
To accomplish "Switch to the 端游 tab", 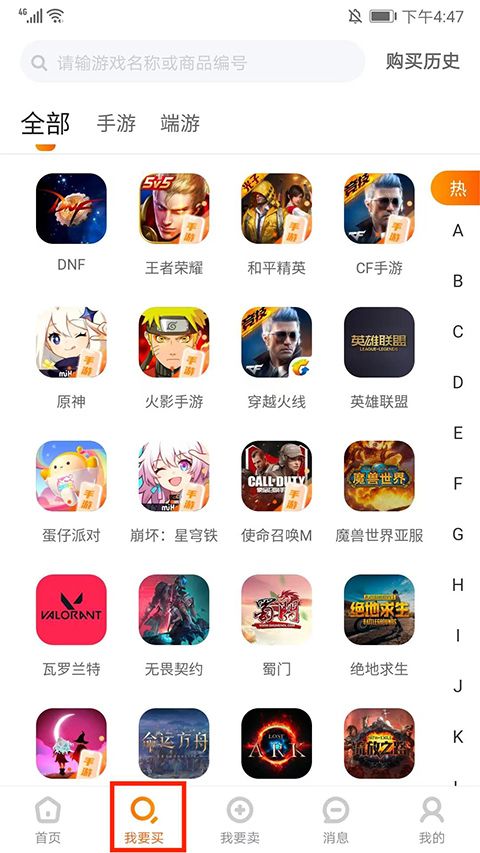I will [x=180, y=123].
